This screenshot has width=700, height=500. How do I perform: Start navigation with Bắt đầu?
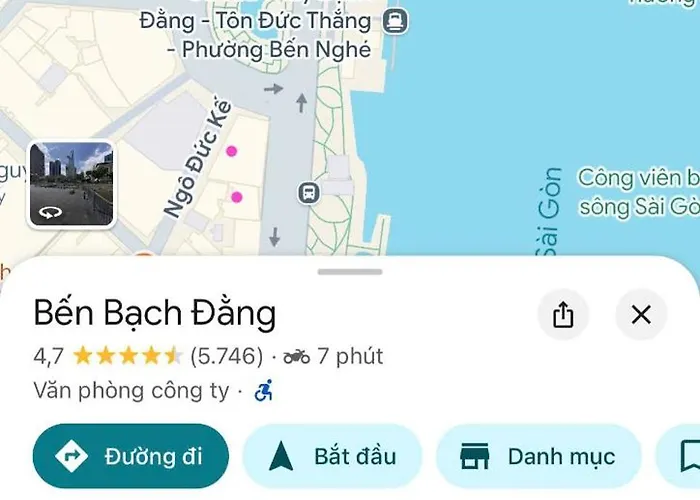coord(332,457)
